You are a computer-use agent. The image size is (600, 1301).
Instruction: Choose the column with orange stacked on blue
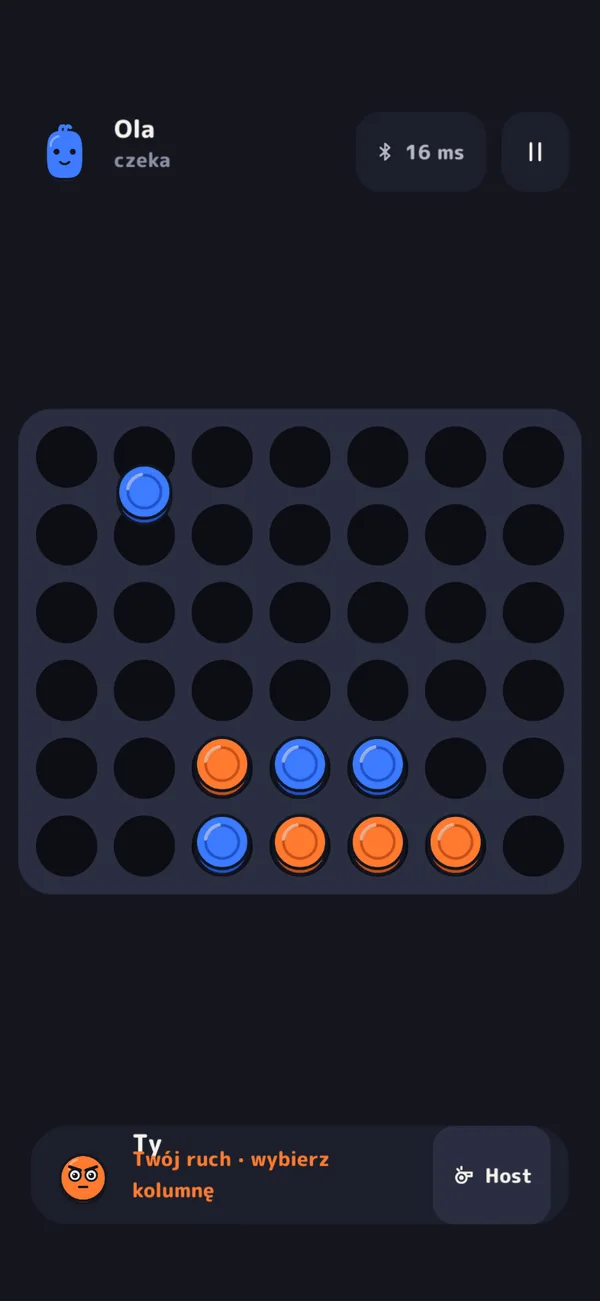(222, 651)
